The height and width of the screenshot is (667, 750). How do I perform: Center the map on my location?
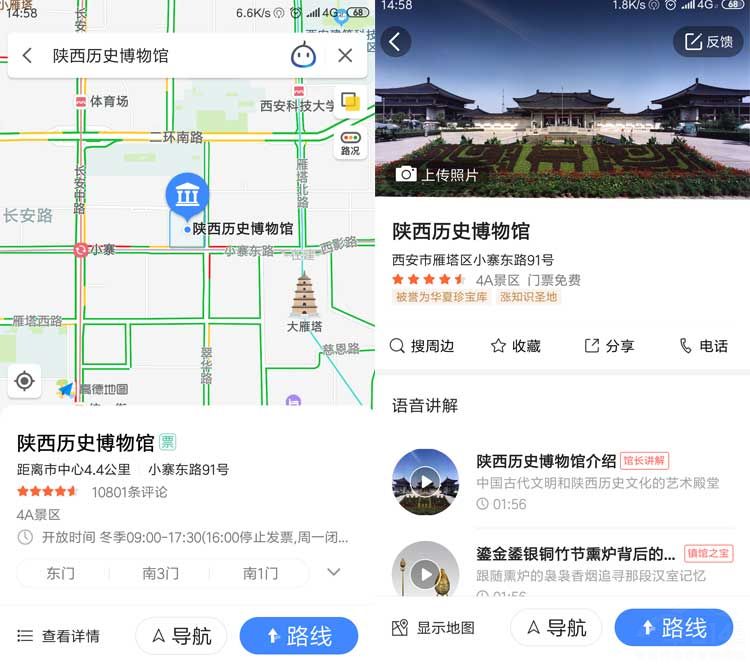point(25,381)
